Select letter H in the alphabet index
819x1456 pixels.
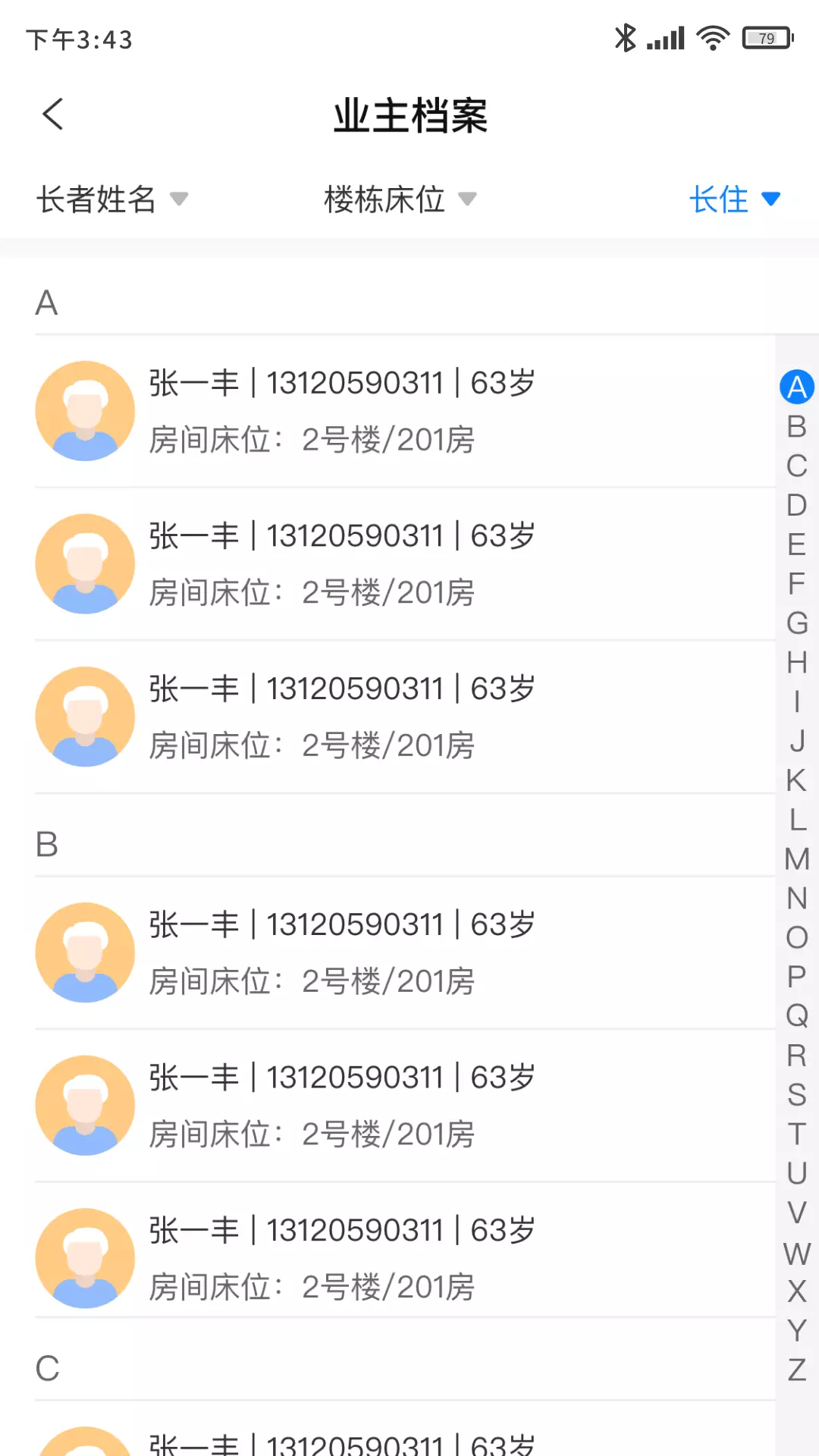pos(796,663)
